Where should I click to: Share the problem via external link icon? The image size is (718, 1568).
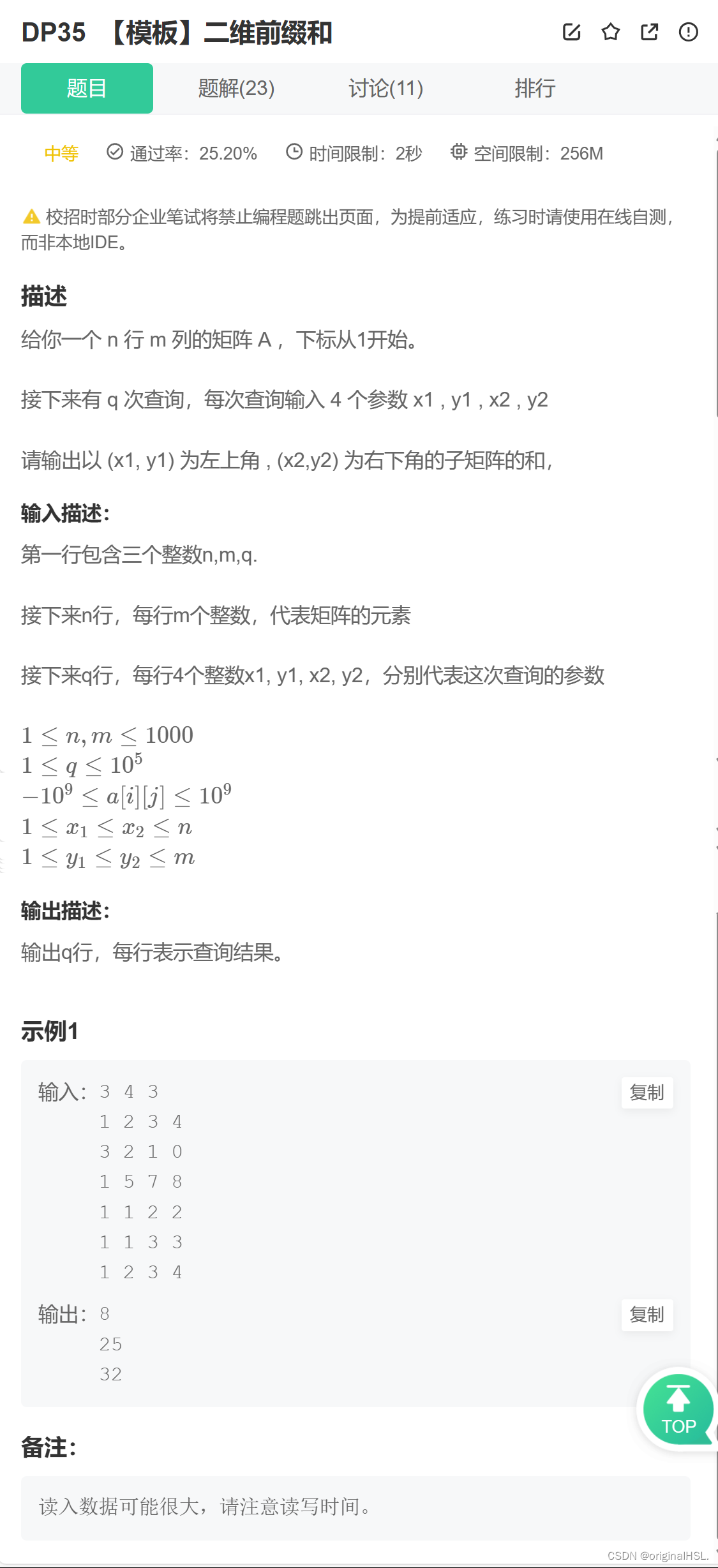point(649,32)
